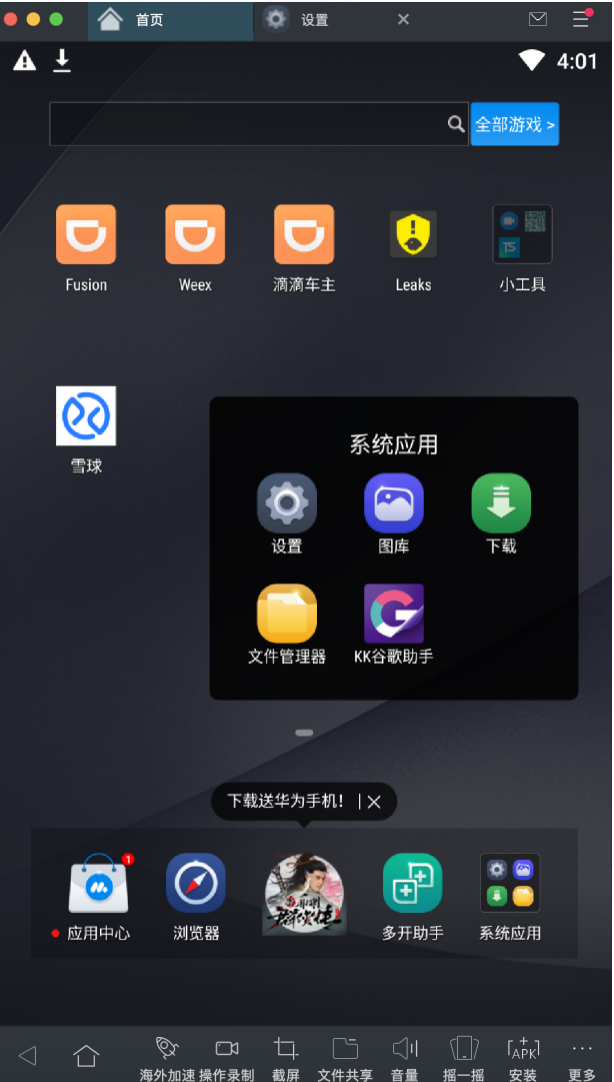Viewport: 614px width, 1082px height.
Task: Open 多开助手 app
Action: [412, 885]
